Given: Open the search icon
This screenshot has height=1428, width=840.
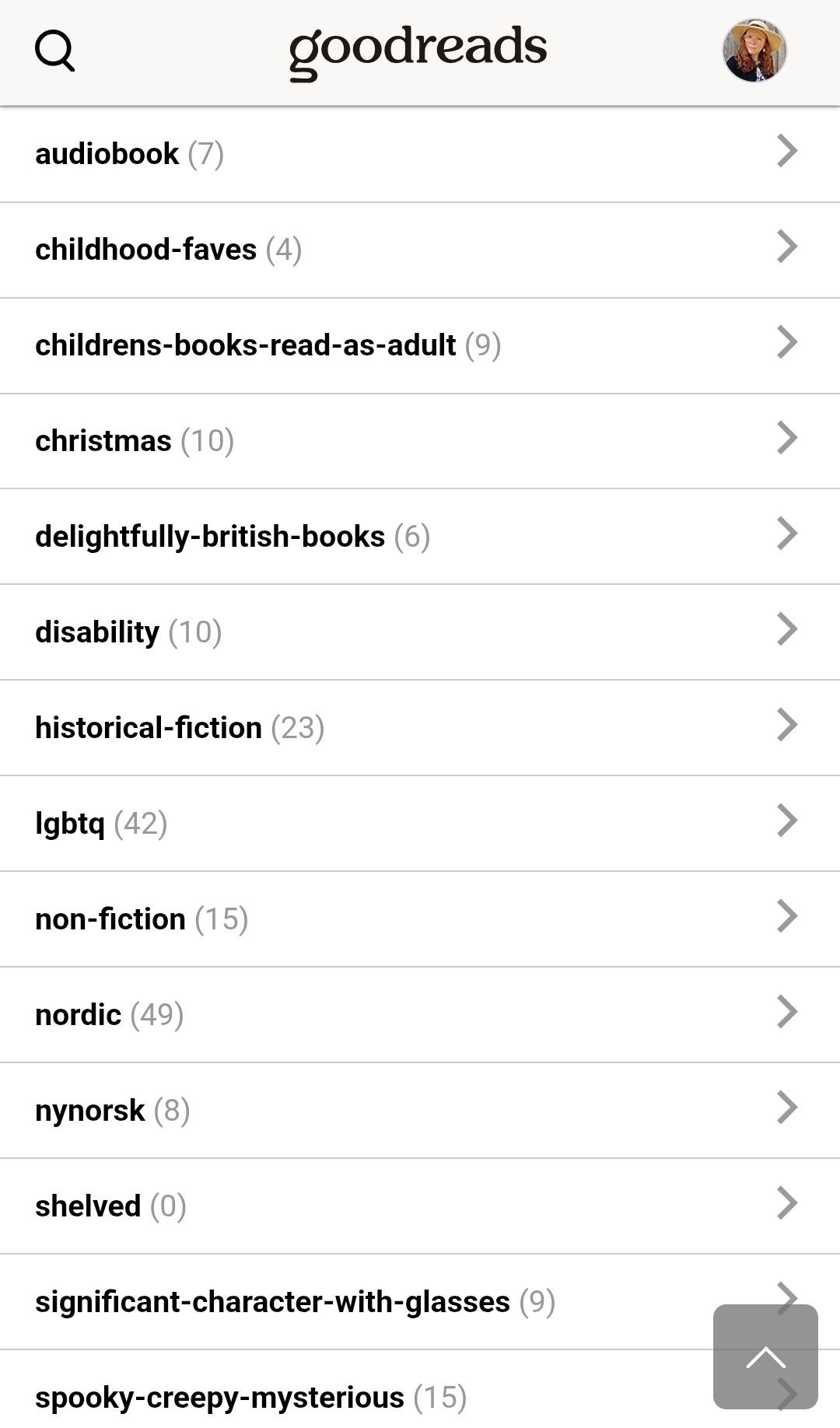Looking at the screenshot, I should tap(54, 51).
